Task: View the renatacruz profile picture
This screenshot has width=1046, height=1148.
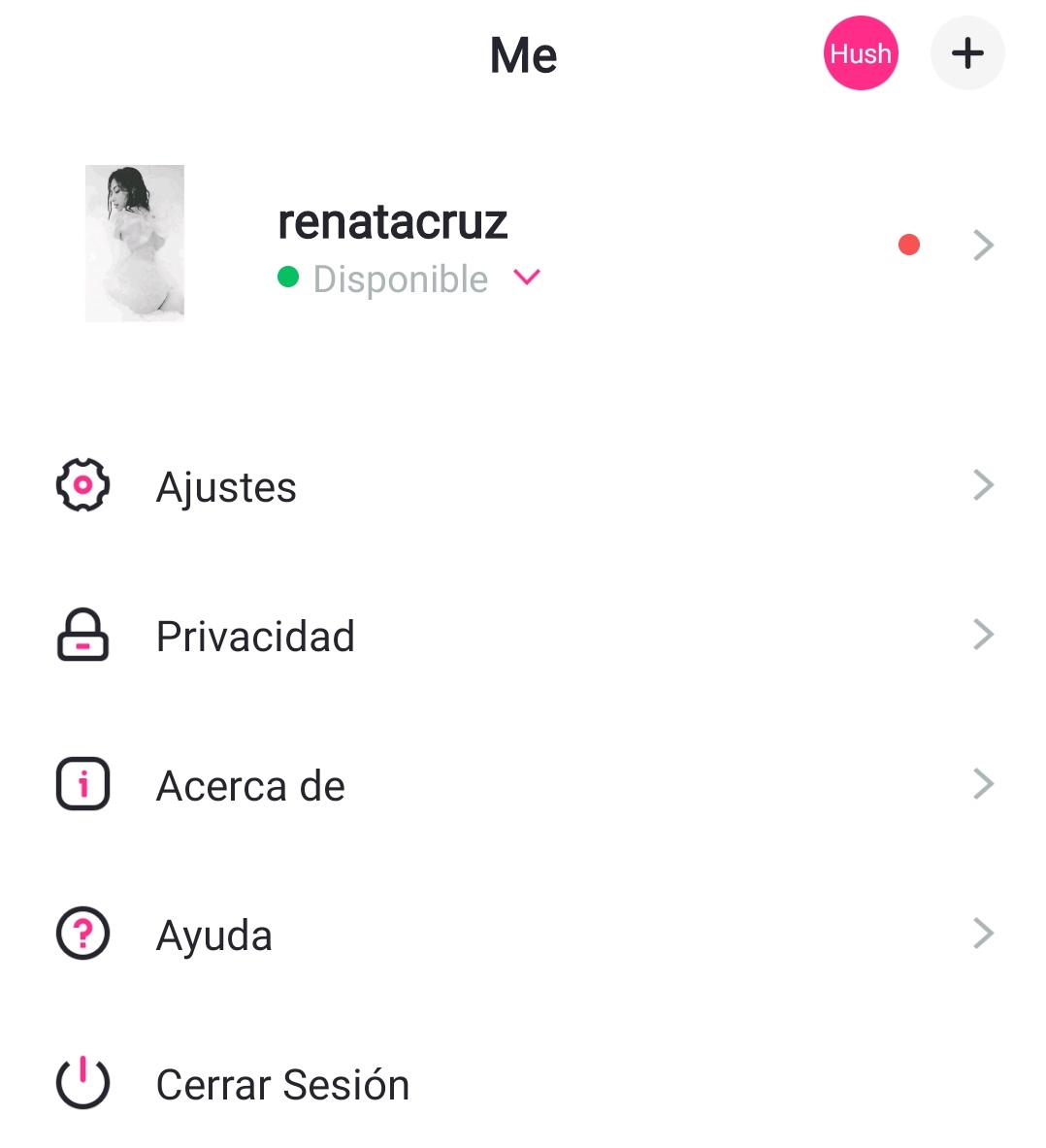Action: click(x=135, y=244)
